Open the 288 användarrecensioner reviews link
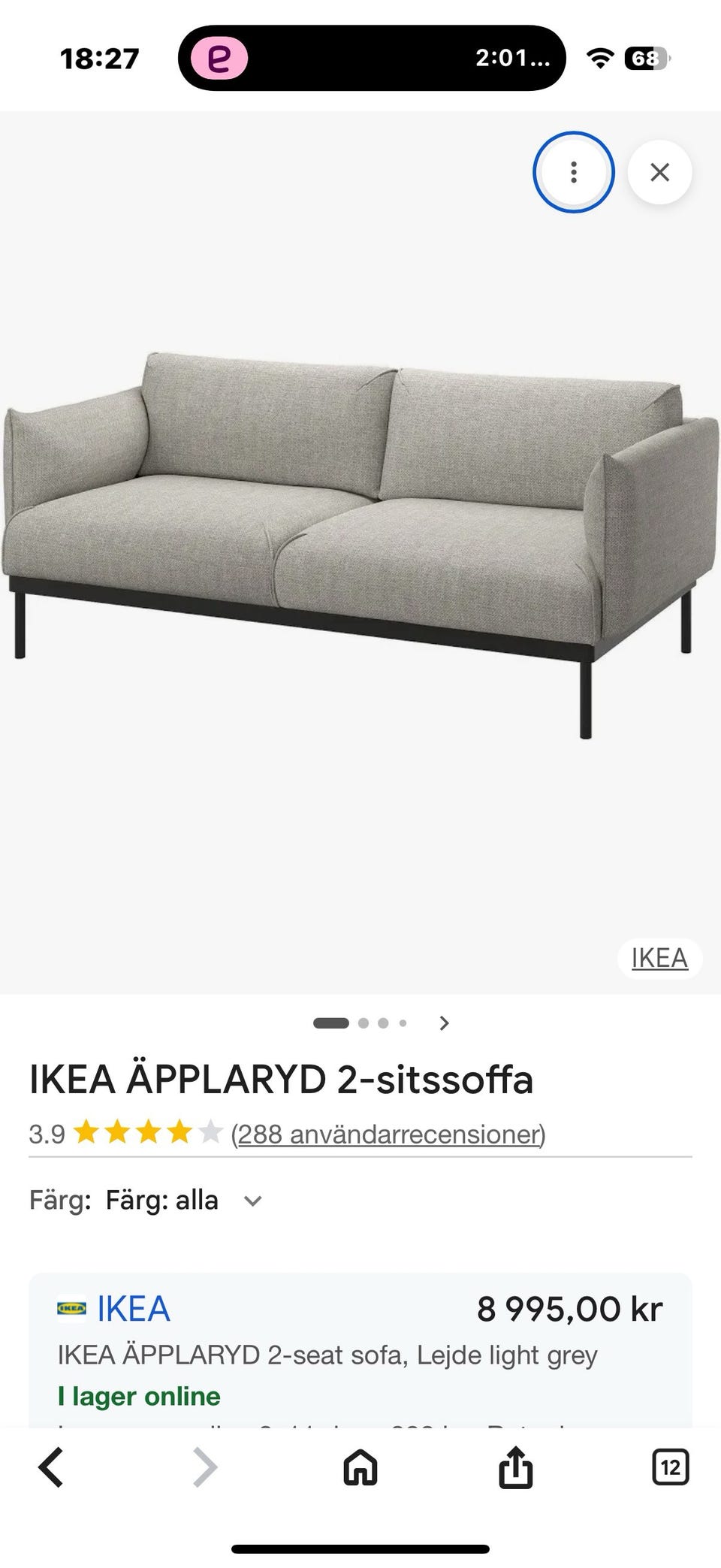Screen dimensions: 721x1568 (388, 1134)
